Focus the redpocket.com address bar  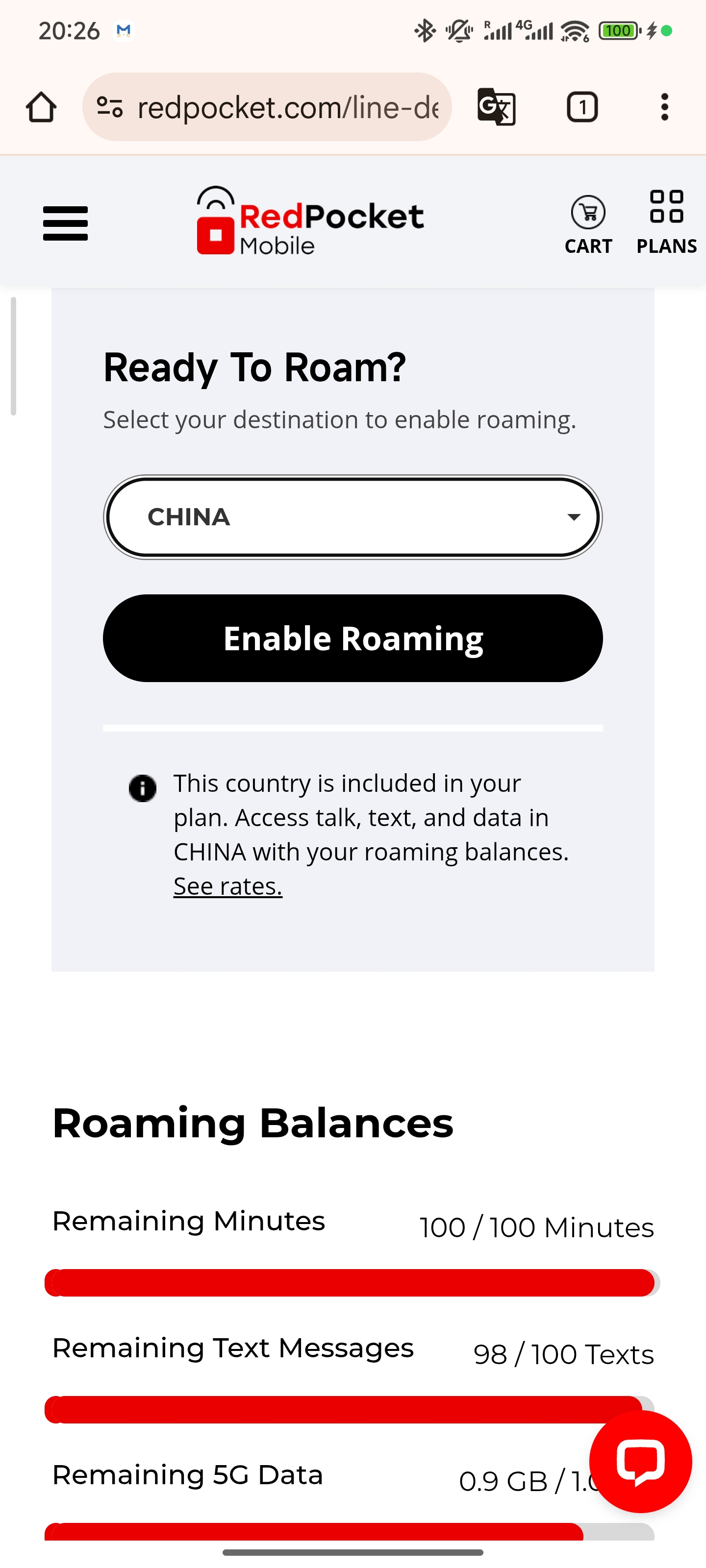click(x=287, y=107)
